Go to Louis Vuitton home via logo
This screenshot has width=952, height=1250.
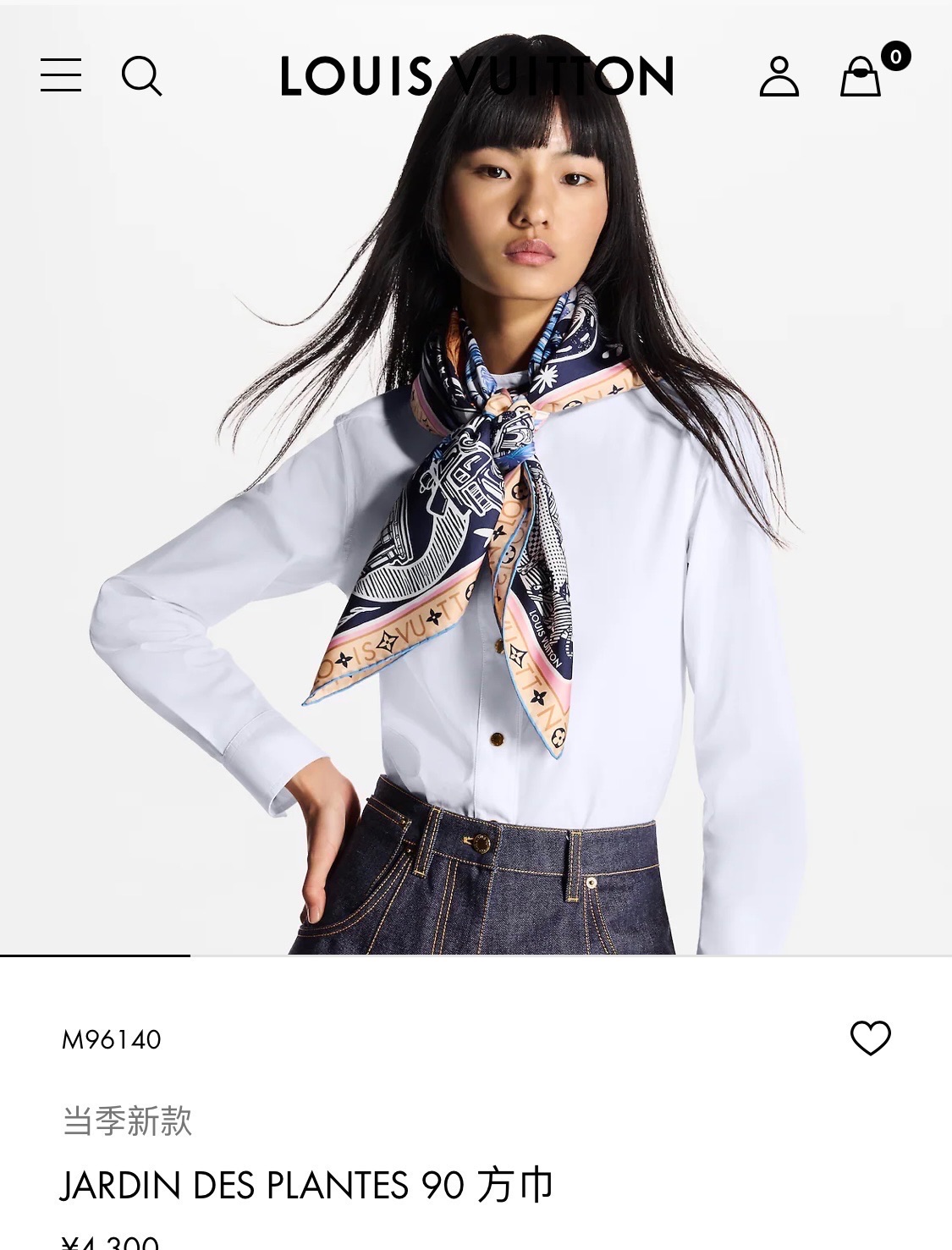pos(476,76)
